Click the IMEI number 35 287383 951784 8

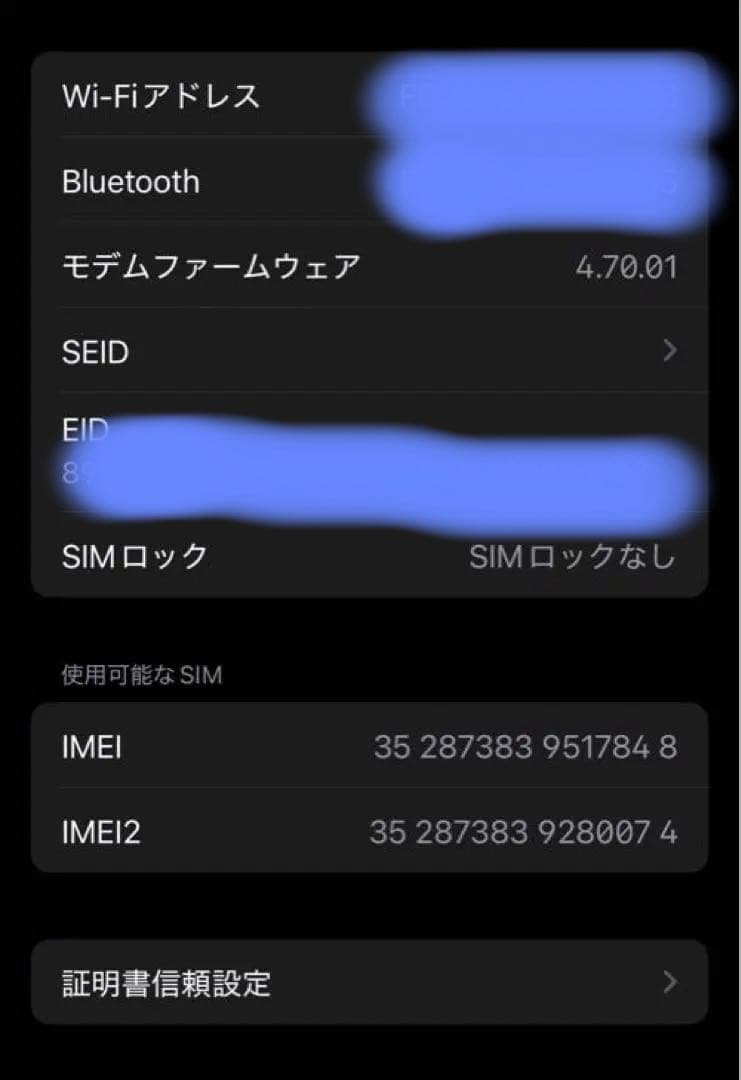point(525,747)
